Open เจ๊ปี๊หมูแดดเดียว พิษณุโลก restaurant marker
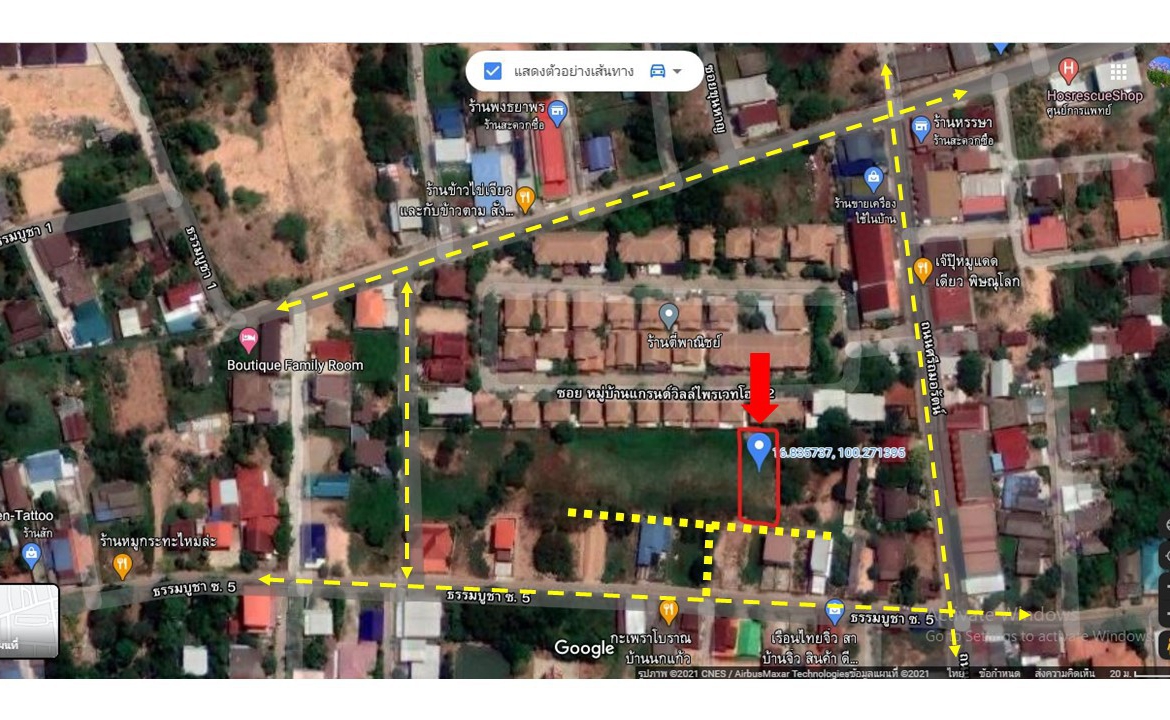 (923, 269)
